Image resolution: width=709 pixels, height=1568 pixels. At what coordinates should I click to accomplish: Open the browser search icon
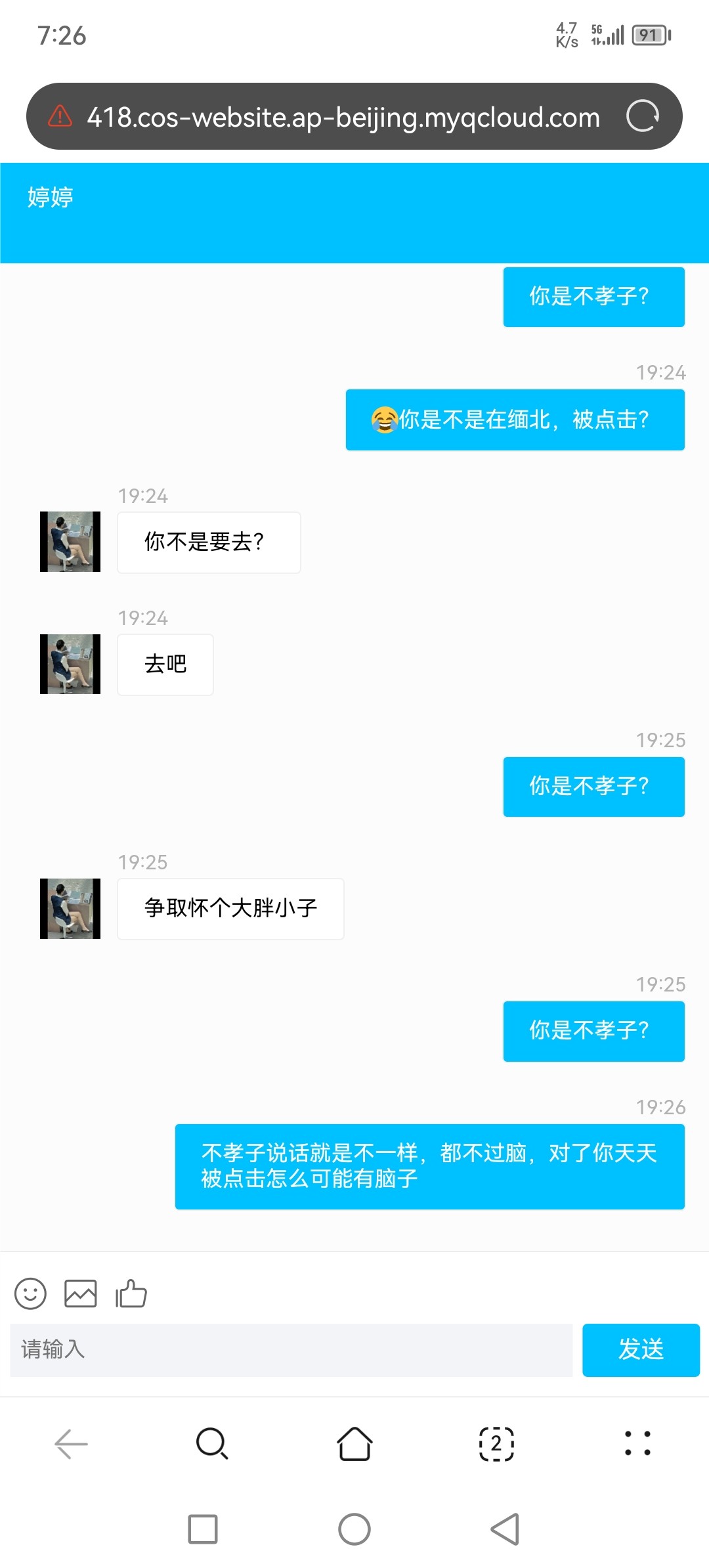pyautogui.click(x=213, y=1445)
